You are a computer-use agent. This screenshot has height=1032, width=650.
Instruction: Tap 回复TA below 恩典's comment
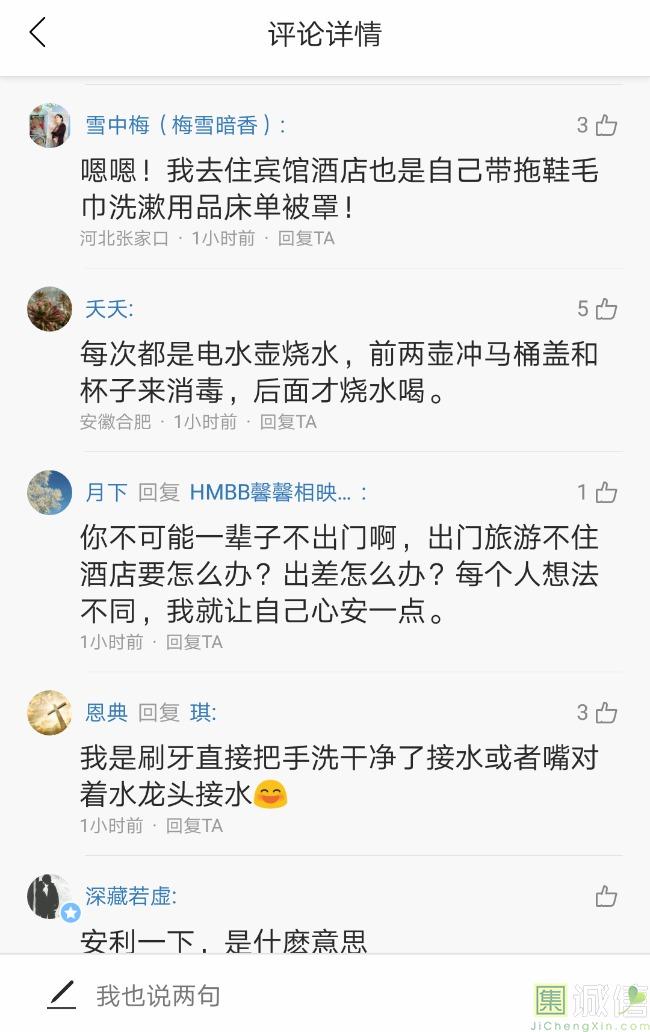pos(194,826)
